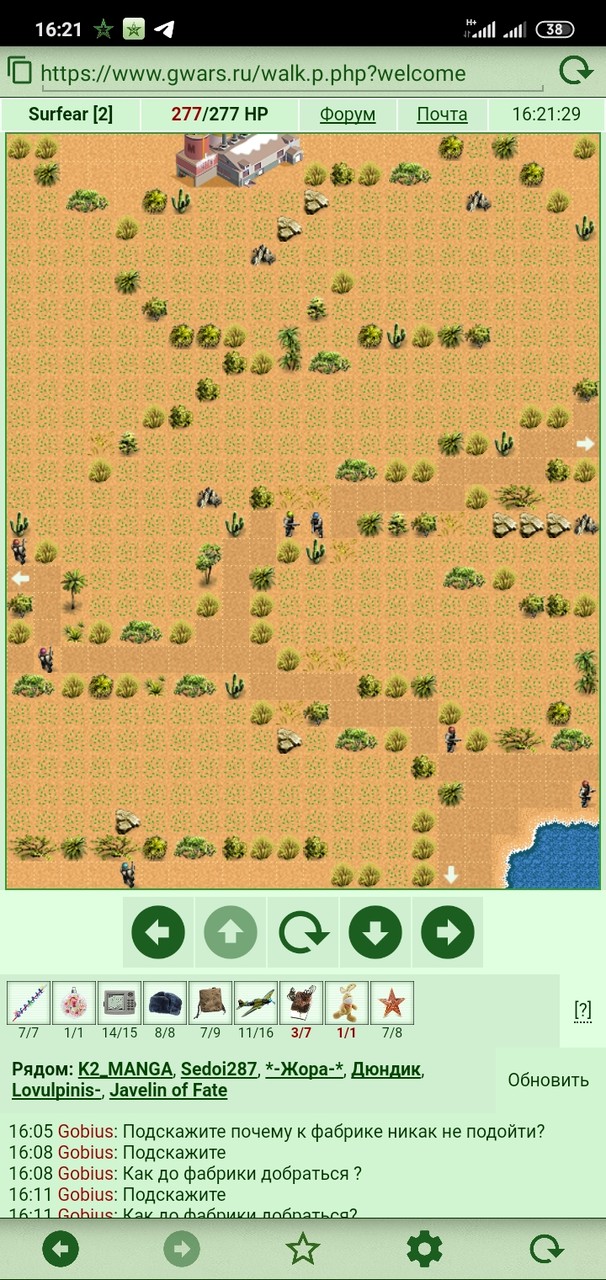Screen dimensions: 606x1280
Task: Open the Surfear [2] profile
Action: (x=70, y=114)
